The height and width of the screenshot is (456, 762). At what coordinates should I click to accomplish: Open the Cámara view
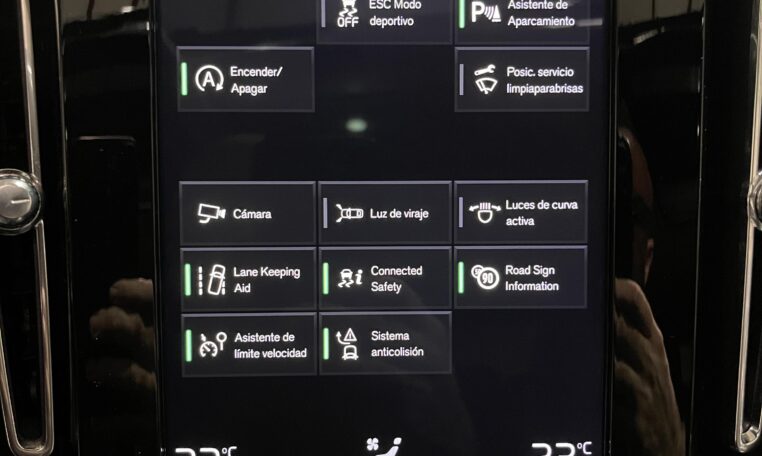(x=246, y=213)
